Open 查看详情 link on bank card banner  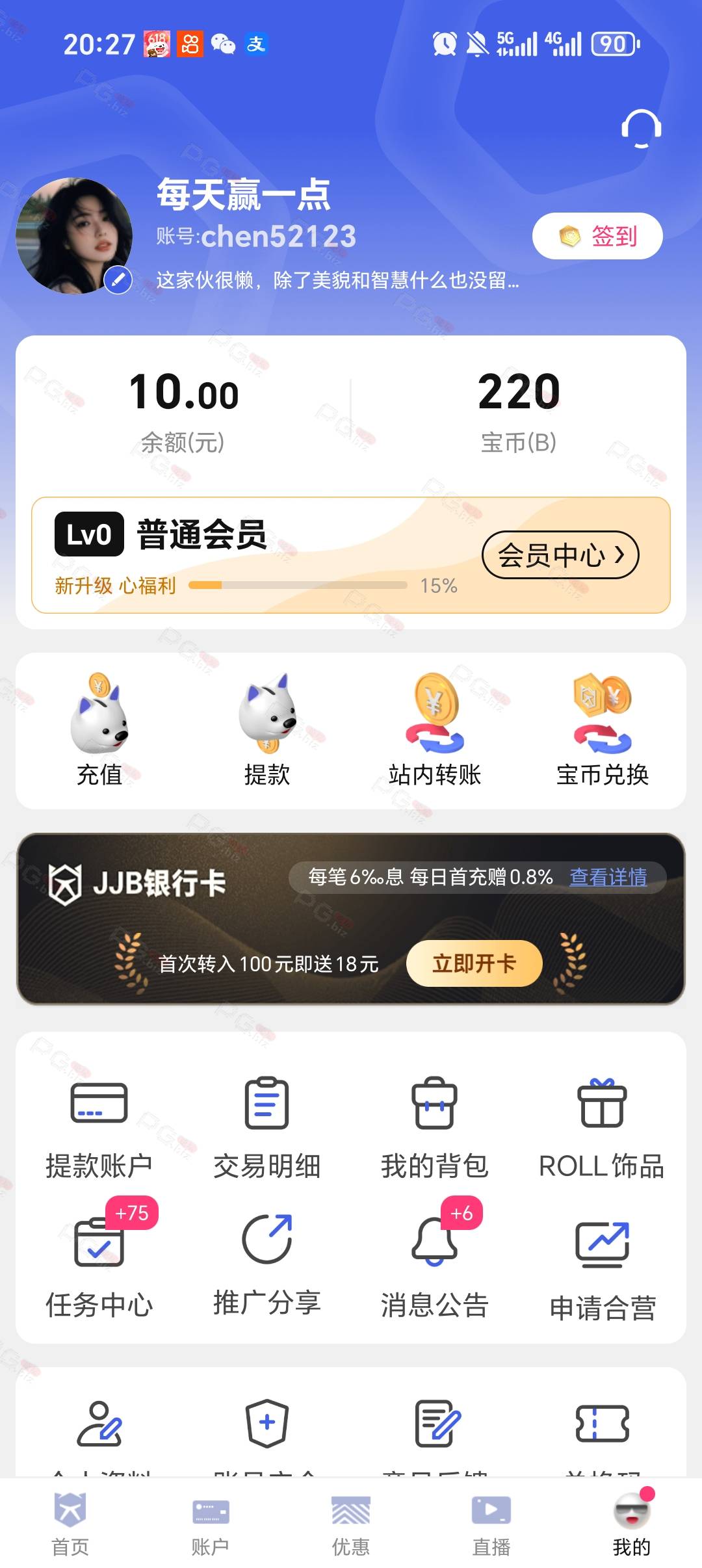[x=608, y=877]
